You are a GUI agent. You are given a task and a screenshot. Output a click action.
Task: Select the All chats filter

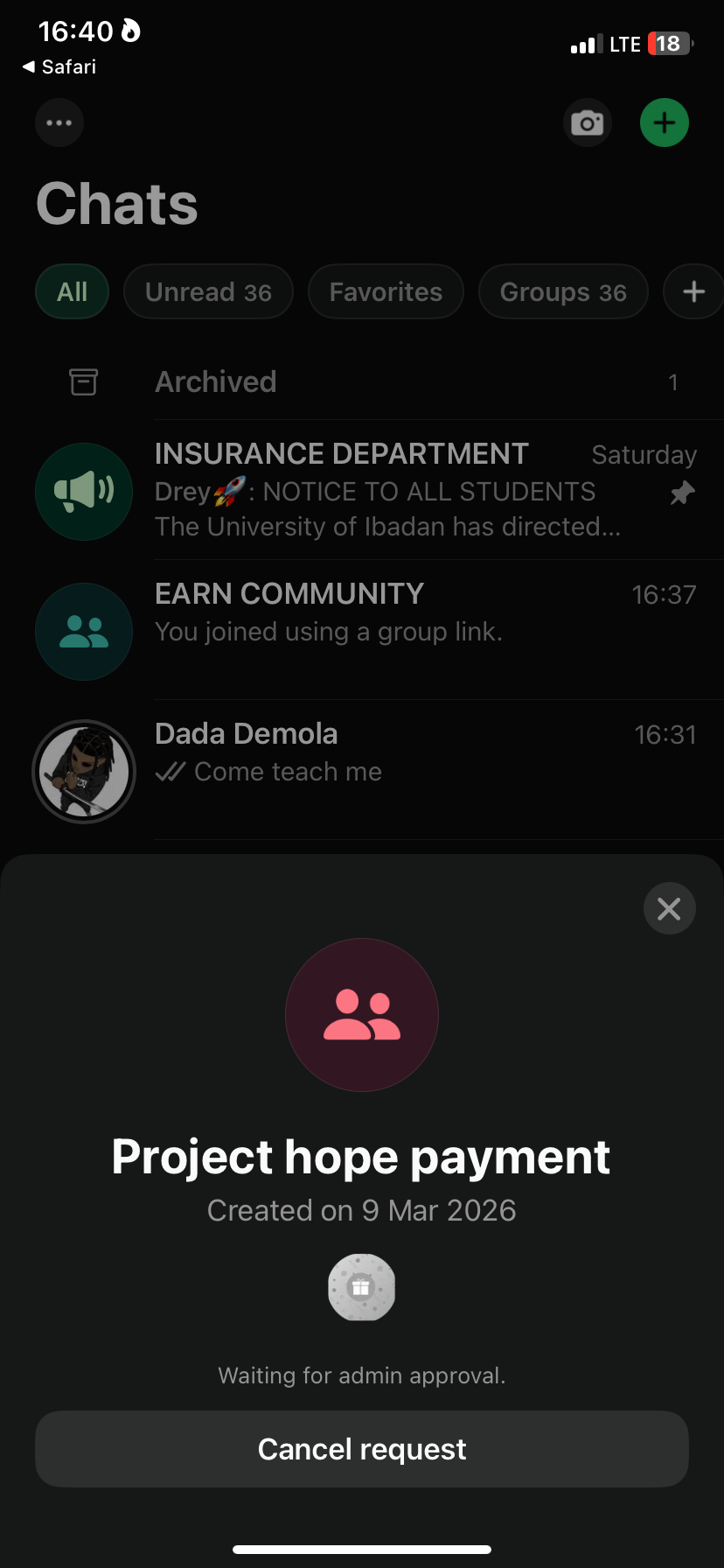[73, 292]
